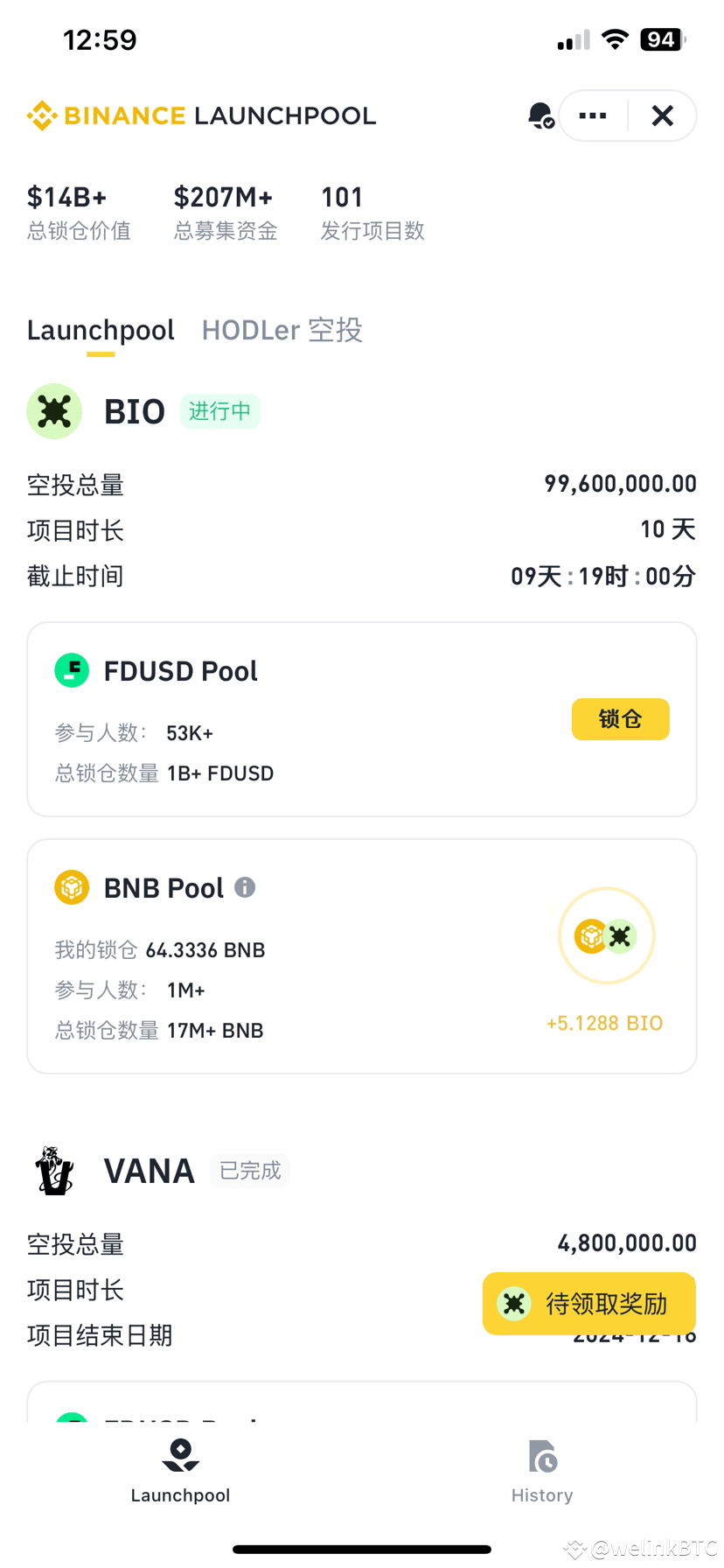Click the BNB Pool token icon
The width and height of the screenshot is (724, 1568).
72,887
